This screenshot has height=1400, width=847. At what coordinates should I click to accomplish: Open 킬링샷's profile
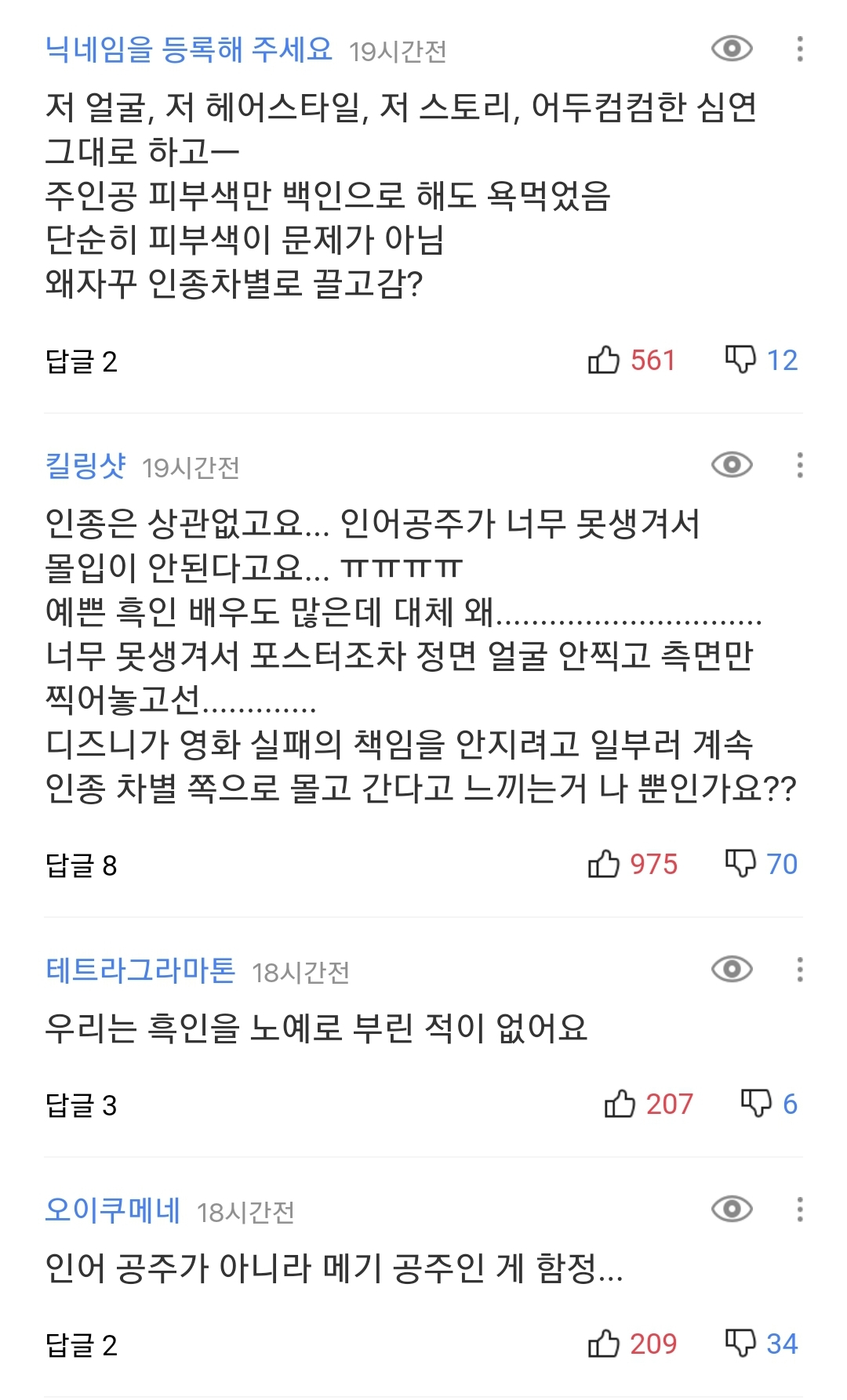pyautogui.click(x=85, y=466)
